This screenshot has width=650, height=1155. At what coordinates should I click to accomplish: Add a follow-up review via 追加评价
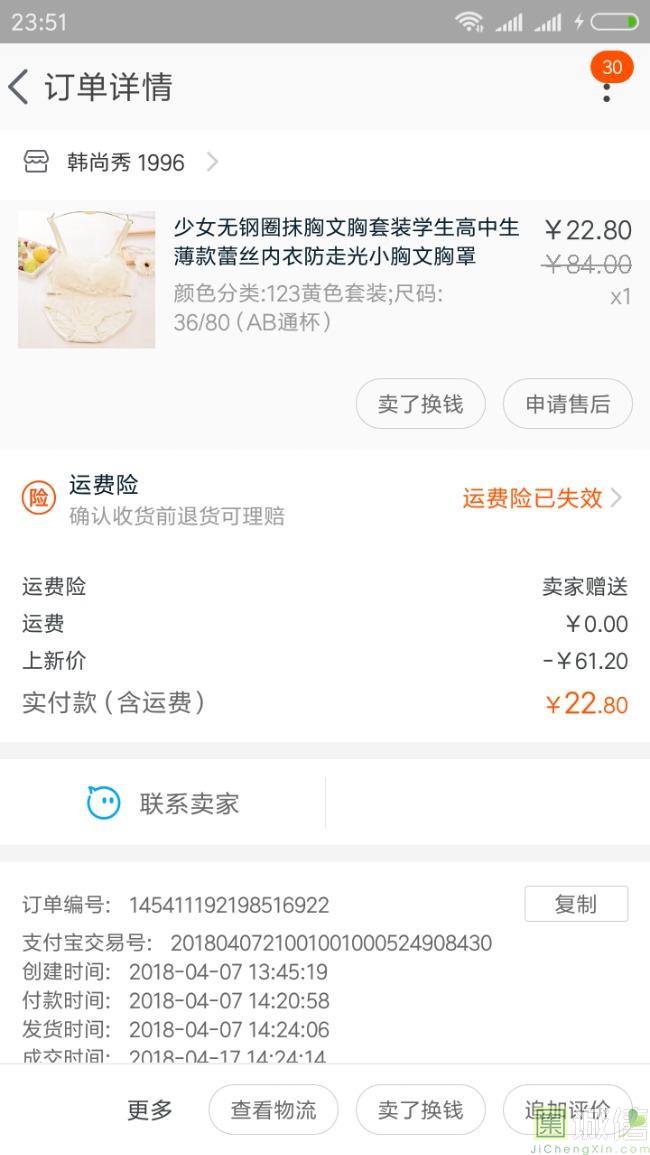[x=567, y=1110]
